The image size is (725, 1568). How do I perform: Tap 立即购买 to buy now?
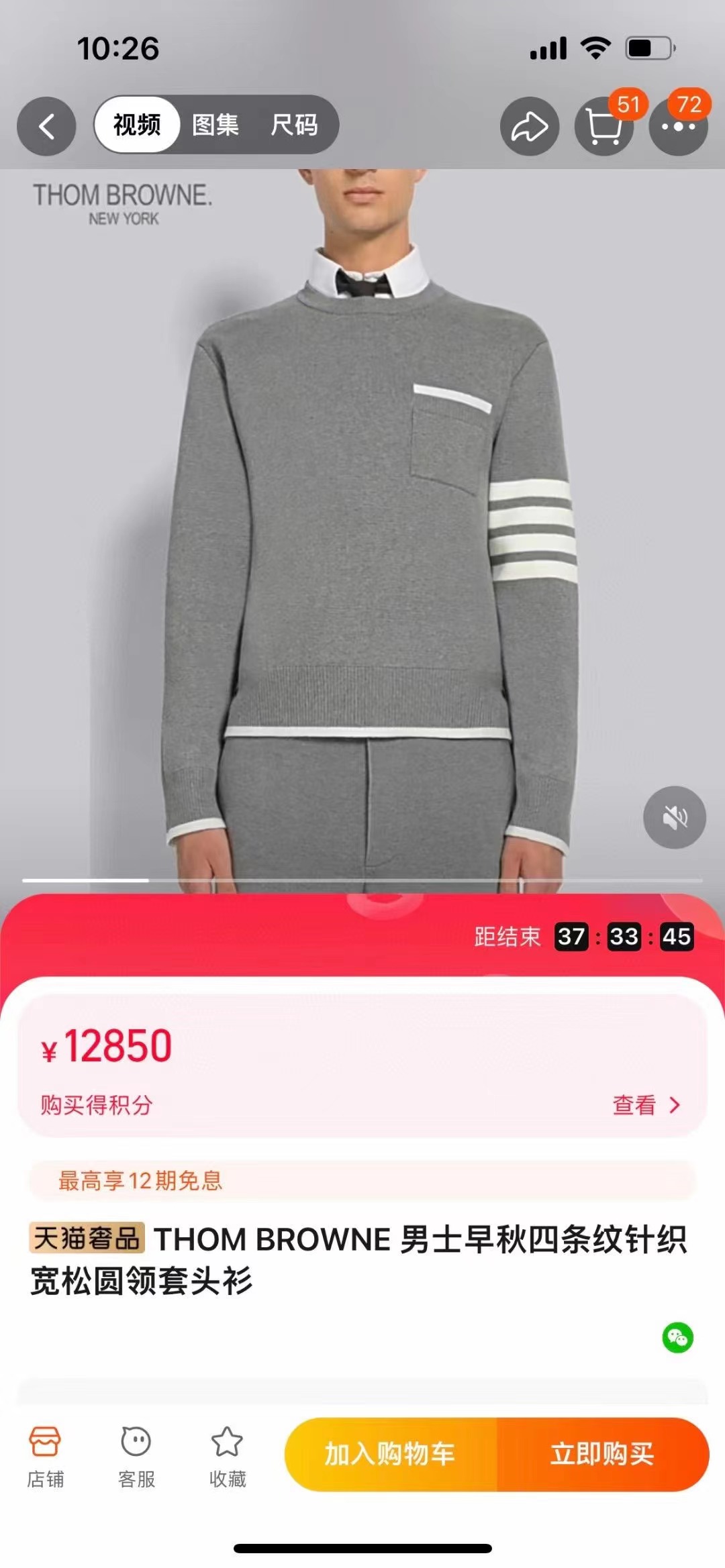[602, 1454]
